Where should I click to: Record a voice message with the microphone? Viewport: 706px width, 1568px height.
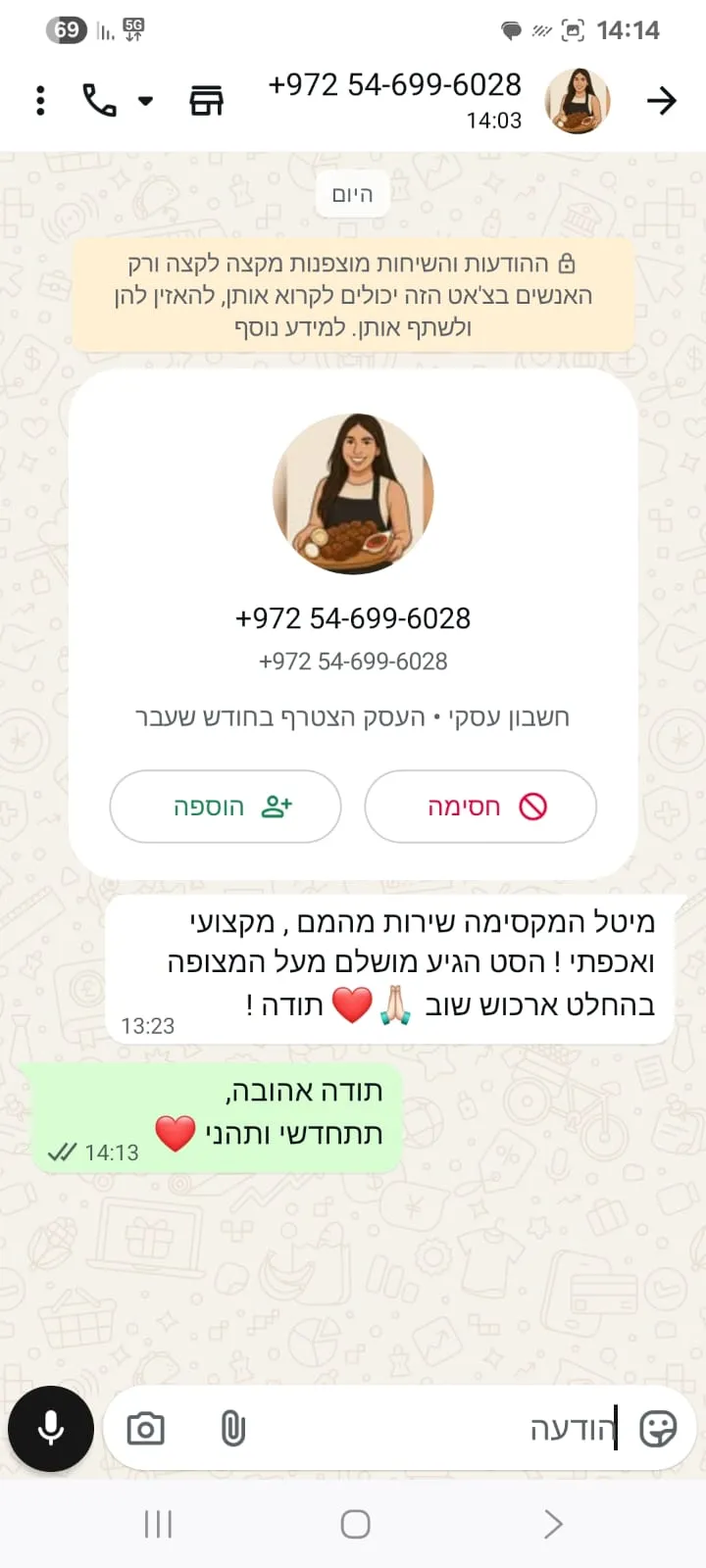coord(51,1429)
